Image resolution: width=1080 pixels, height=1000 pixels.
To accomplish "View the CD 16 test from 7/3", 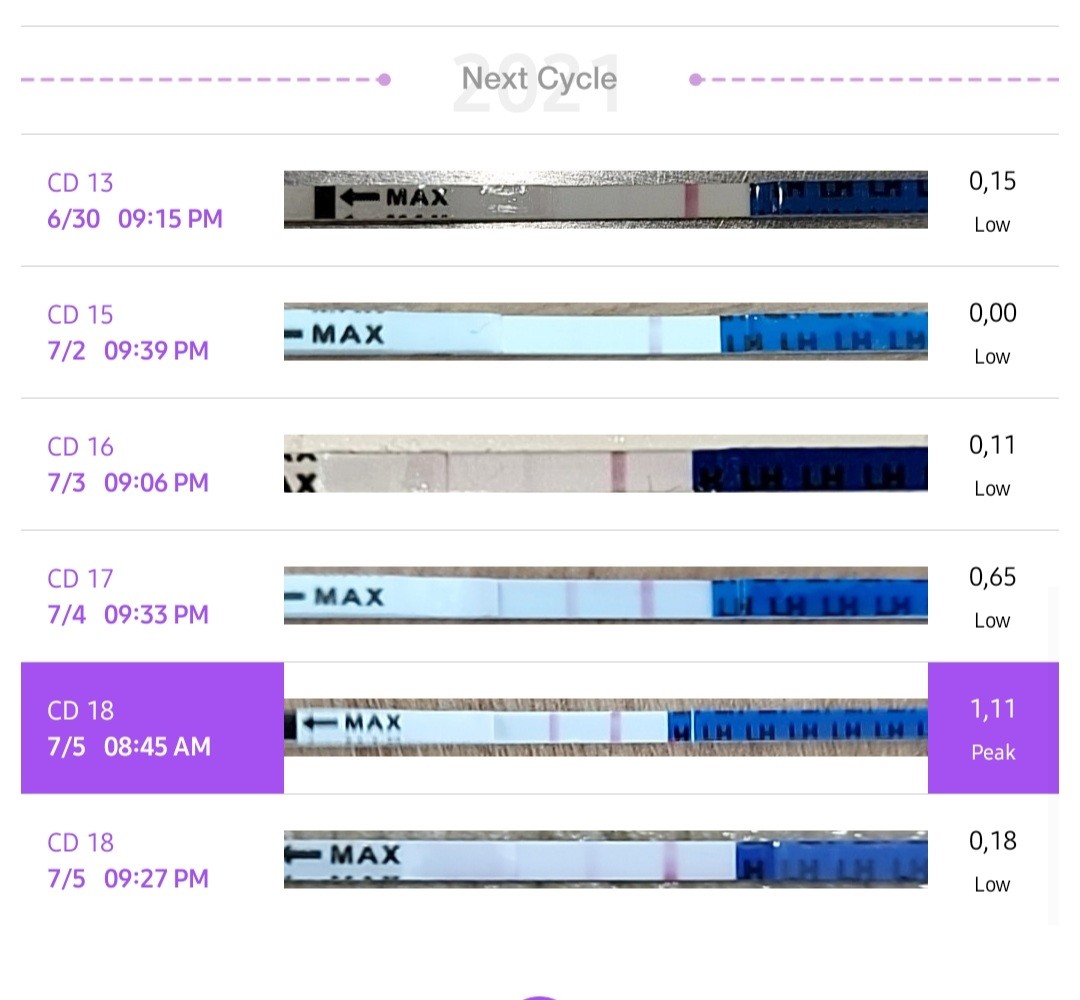I will tap(540, 464).
